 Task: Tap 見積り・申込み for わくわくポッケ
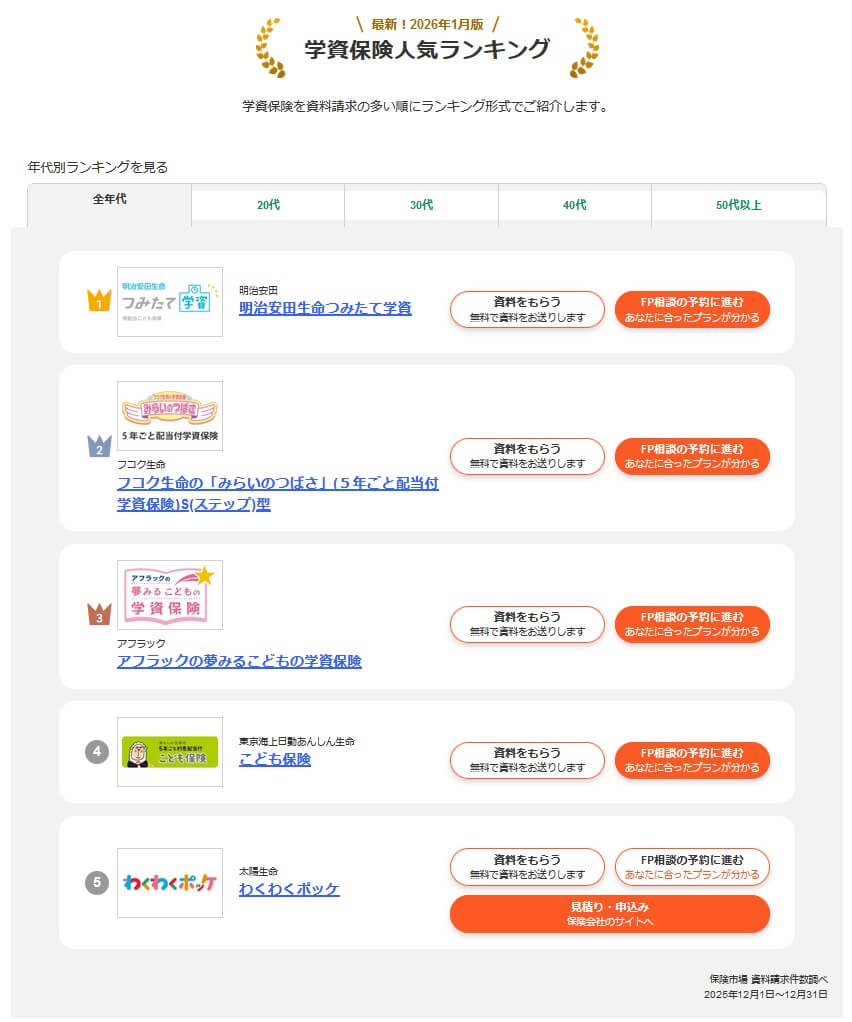tap(609, 913)
